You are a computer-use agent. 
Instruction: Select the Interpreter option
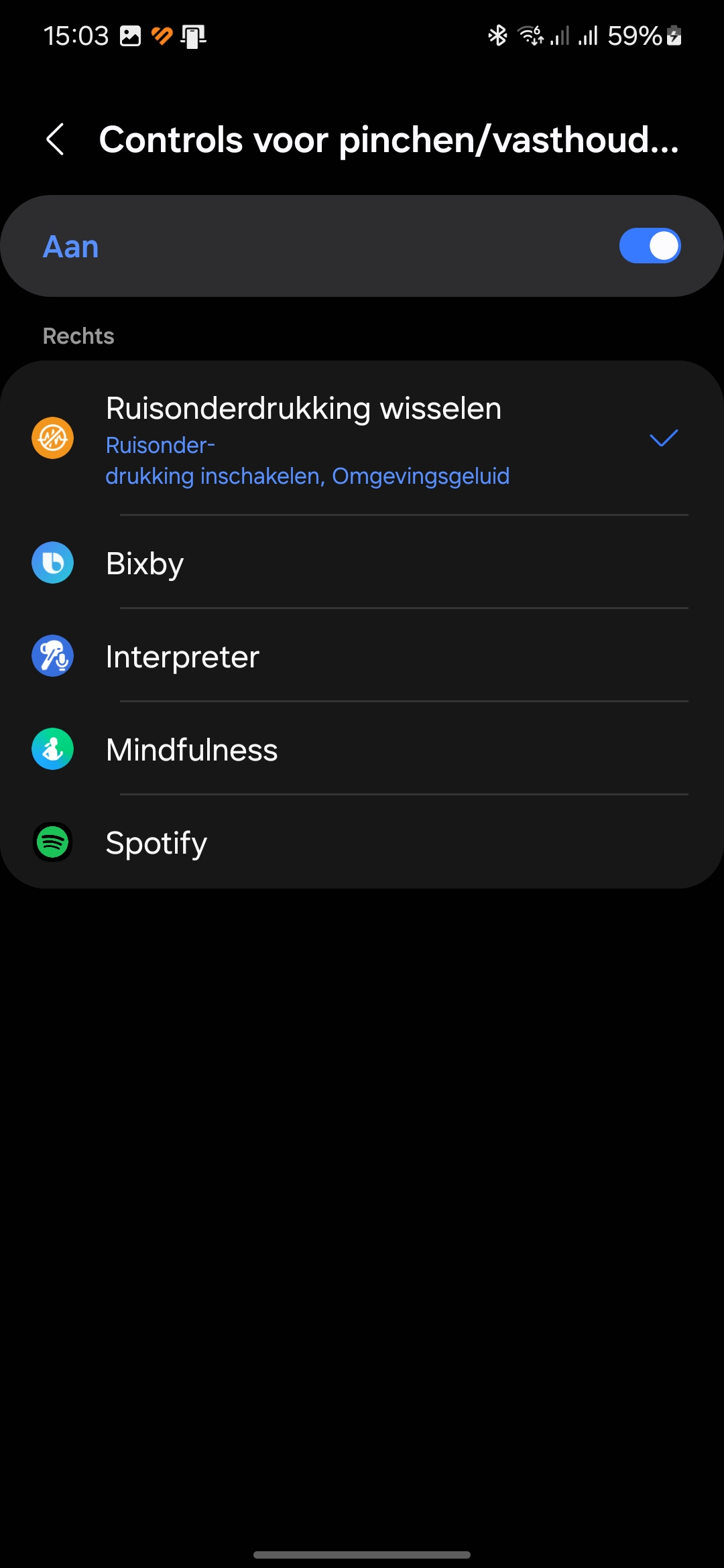(x=362, y=655)
